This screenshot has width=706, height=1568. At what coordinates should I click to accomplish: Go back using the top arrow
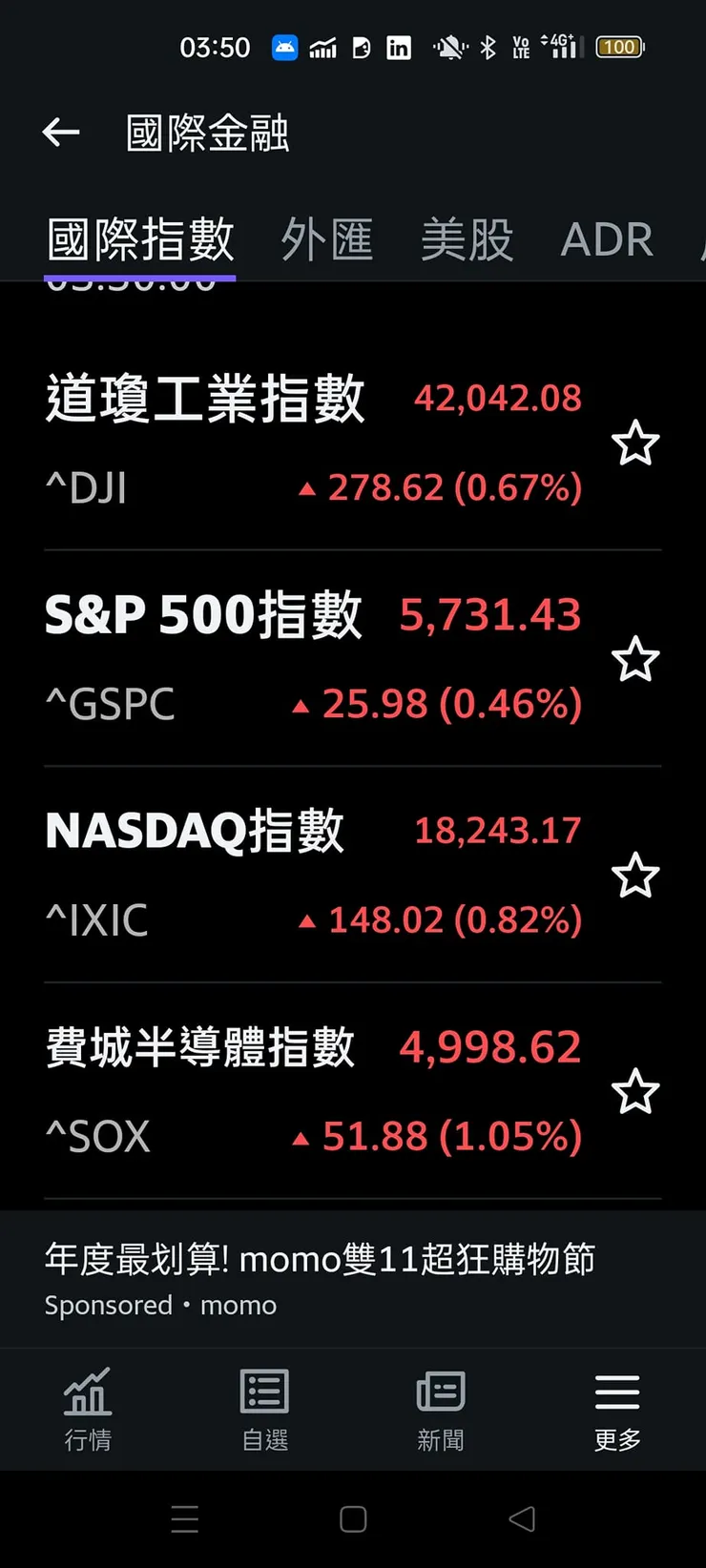[x=61, y=133]
